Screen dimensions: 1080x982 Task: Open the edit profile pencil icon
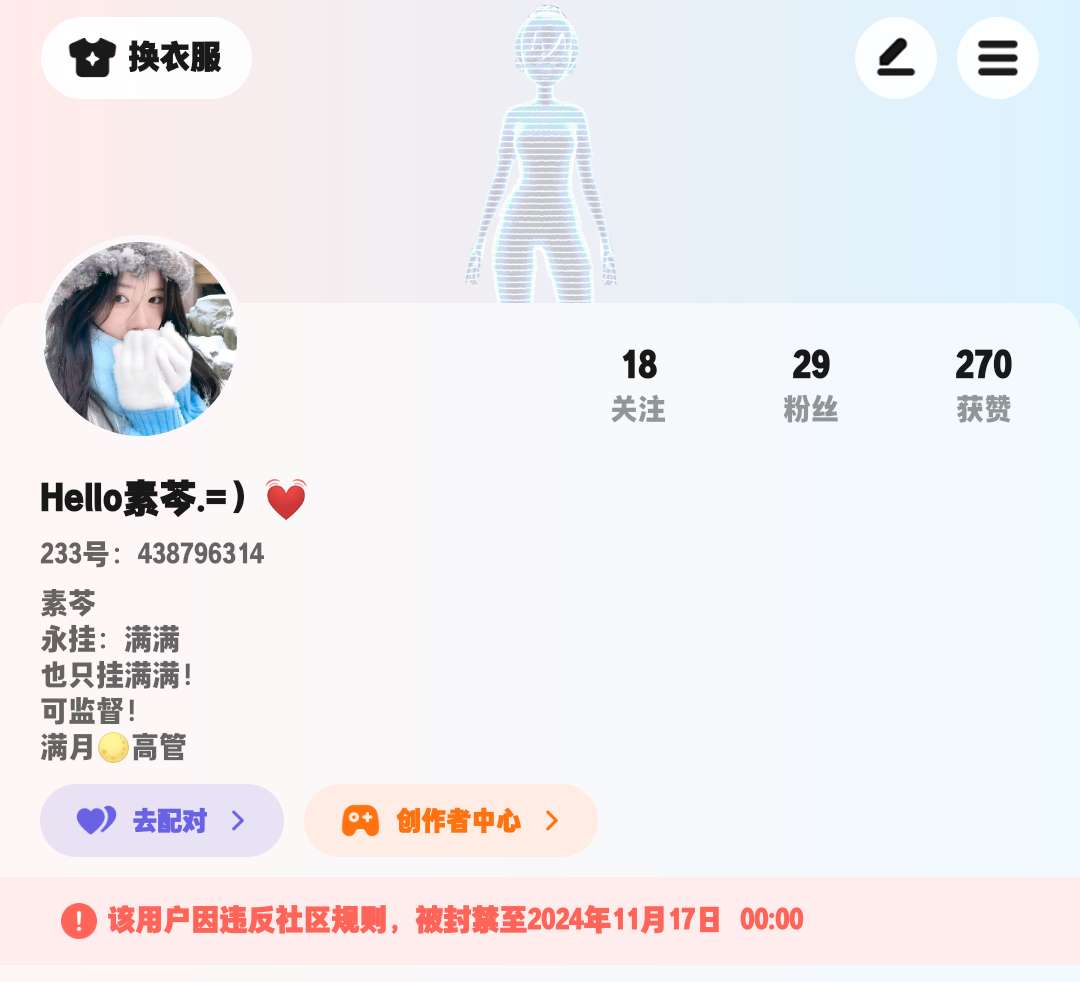[x=895, y=58]
